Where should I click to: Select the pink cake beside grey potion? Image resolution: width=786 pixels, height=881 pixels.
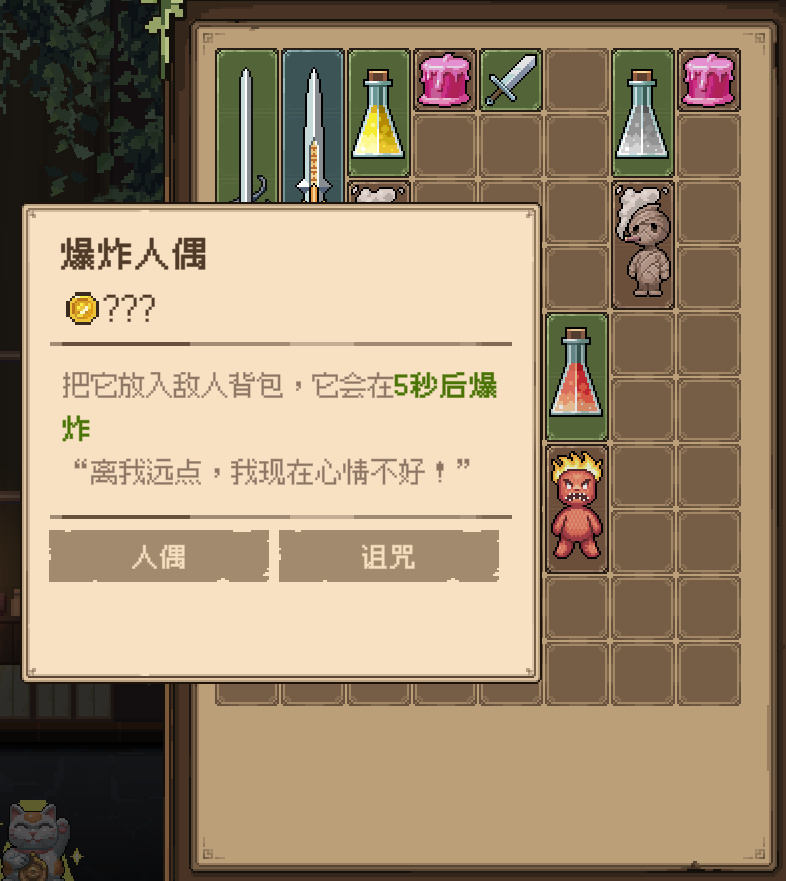pos(709,80)
